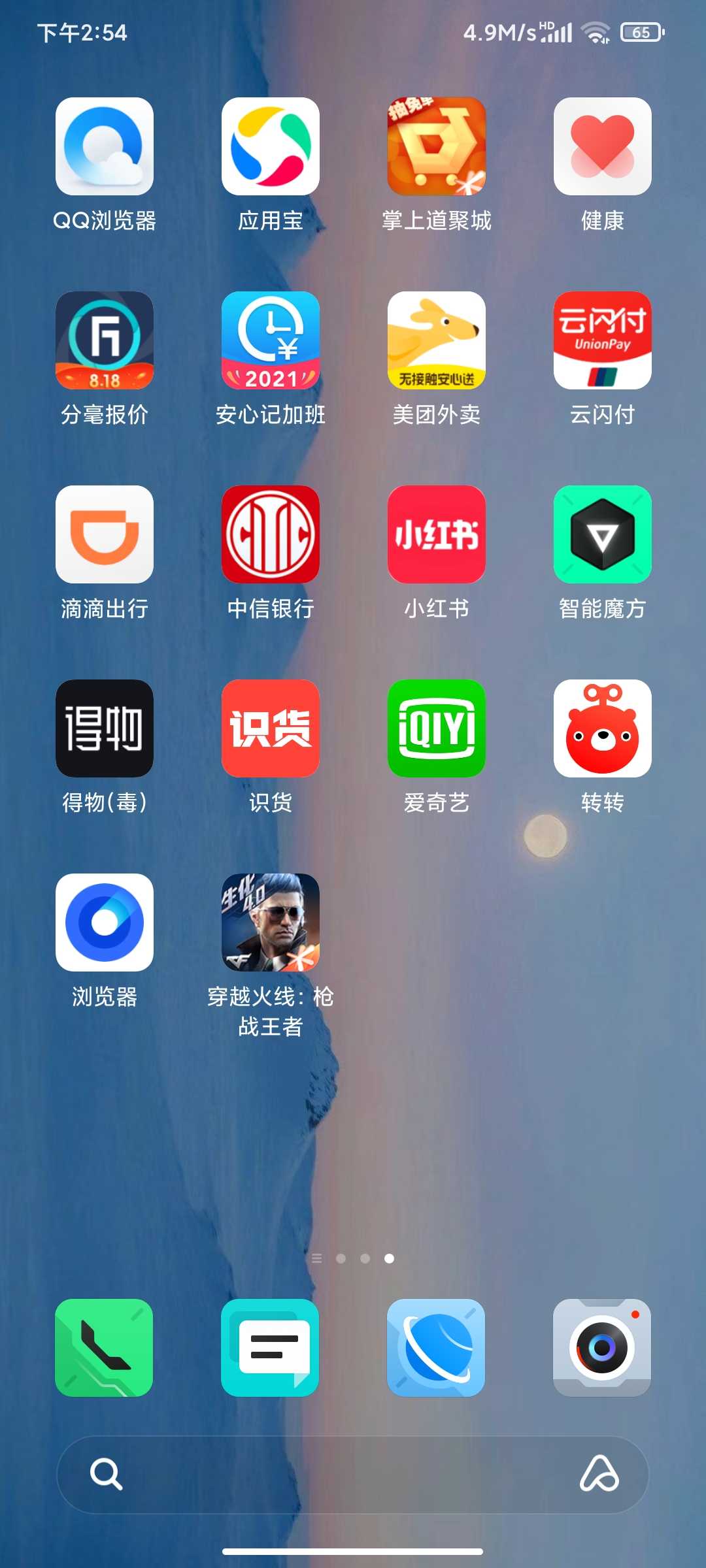The height and width of the screenshot is (1568, 706).
Task: Open the 健康 health app
Action: 602,146
